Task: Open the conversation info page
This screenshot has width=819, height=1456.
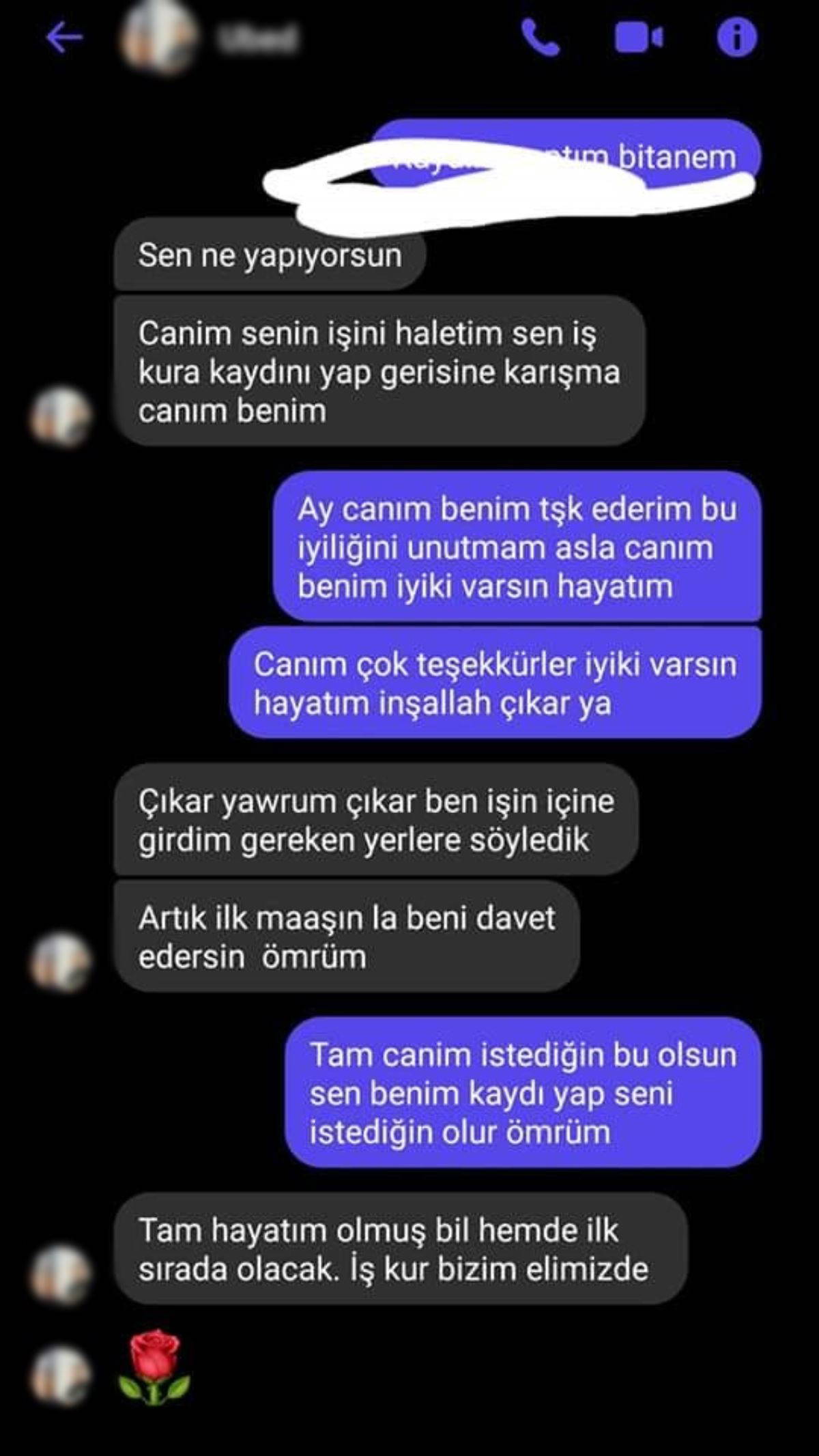Action: click(x=736, y=38)
